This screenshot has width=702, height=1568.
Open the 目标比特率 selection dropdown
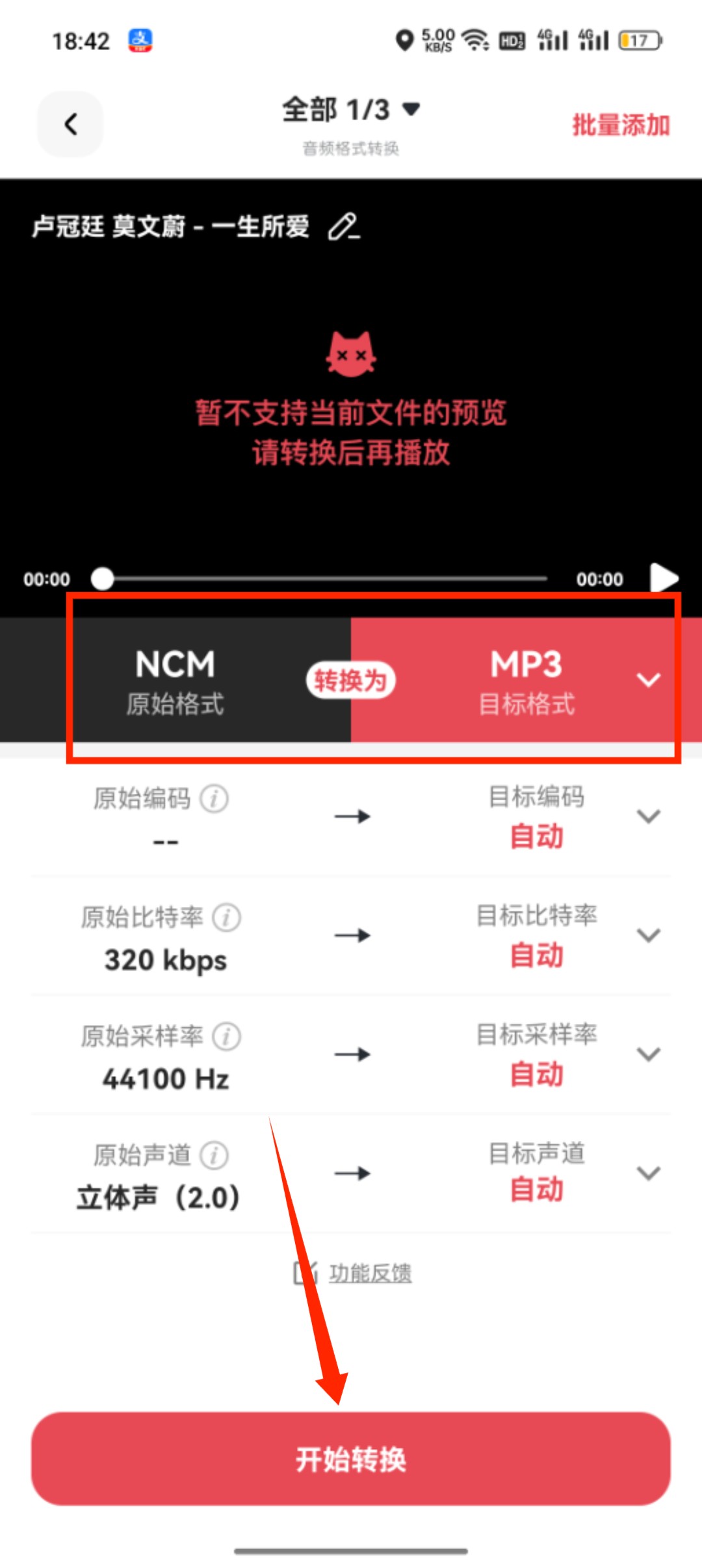[x=648, y=936]
